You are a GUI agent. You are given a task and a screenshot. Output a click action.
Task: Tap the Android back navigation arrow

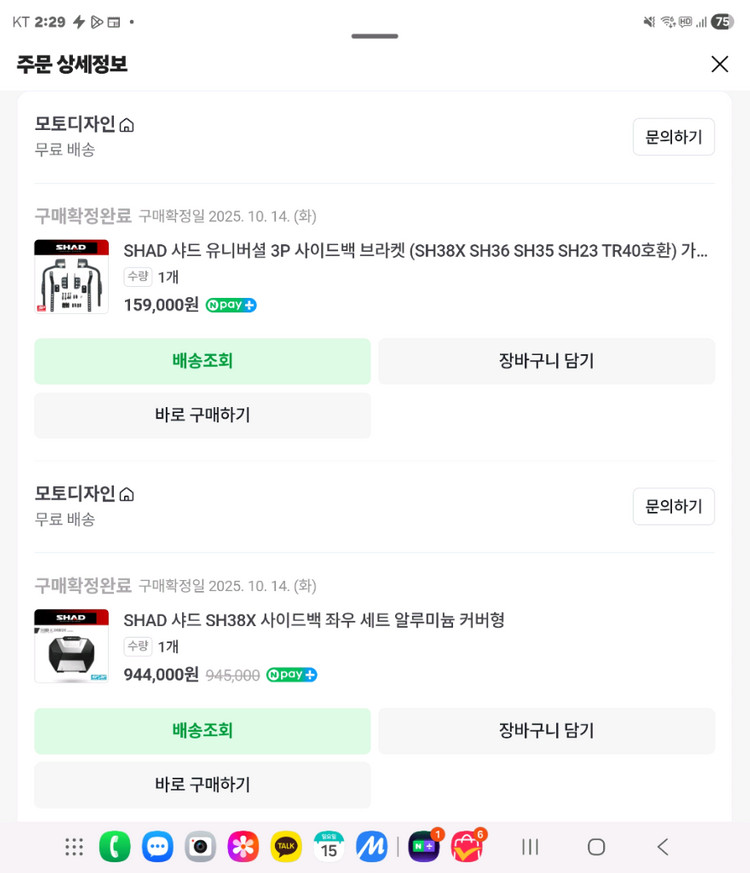pyautogui.click(x=662, y=846)
